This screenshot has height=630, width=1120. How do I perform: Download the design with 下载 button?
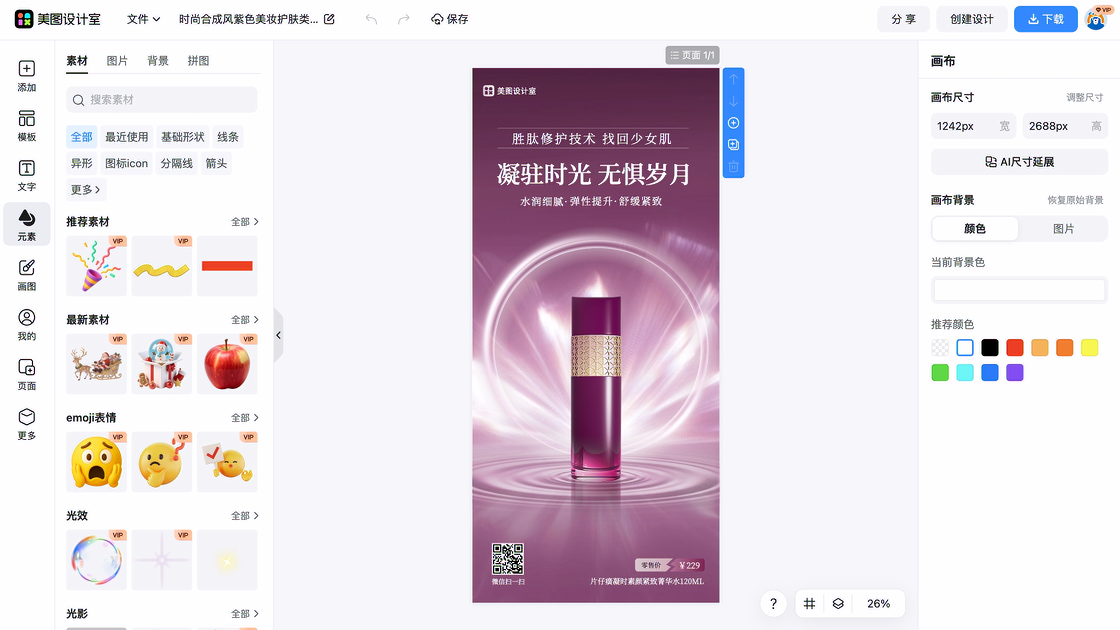coord(1045,19)
